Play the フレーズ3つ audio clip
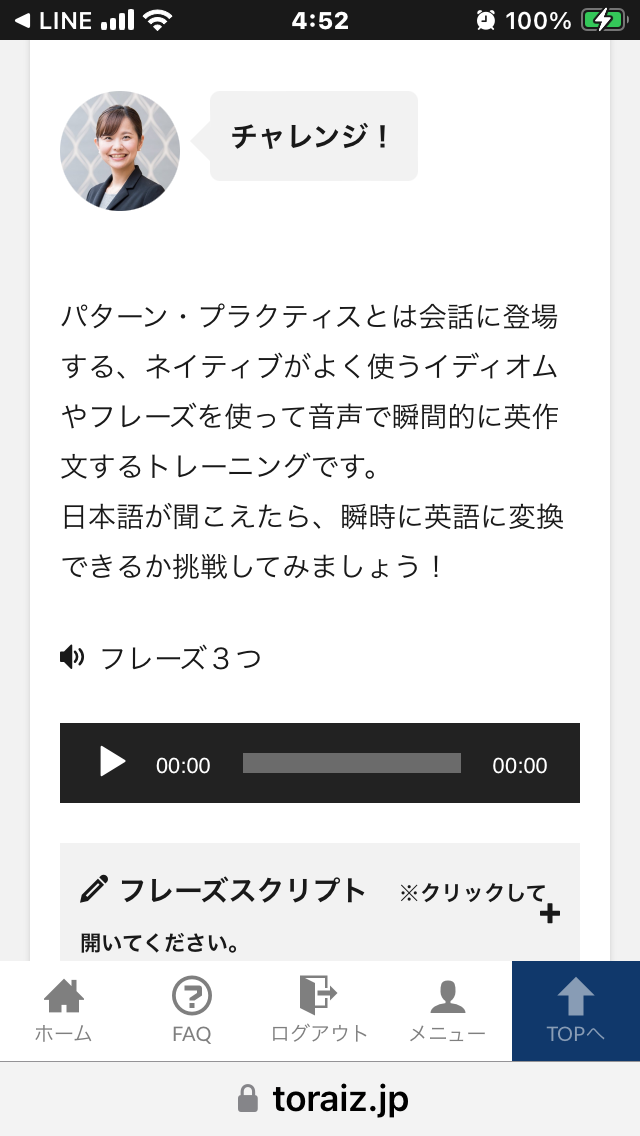The width and height of the screenshot is (640, 1136). tap(112, 762)
